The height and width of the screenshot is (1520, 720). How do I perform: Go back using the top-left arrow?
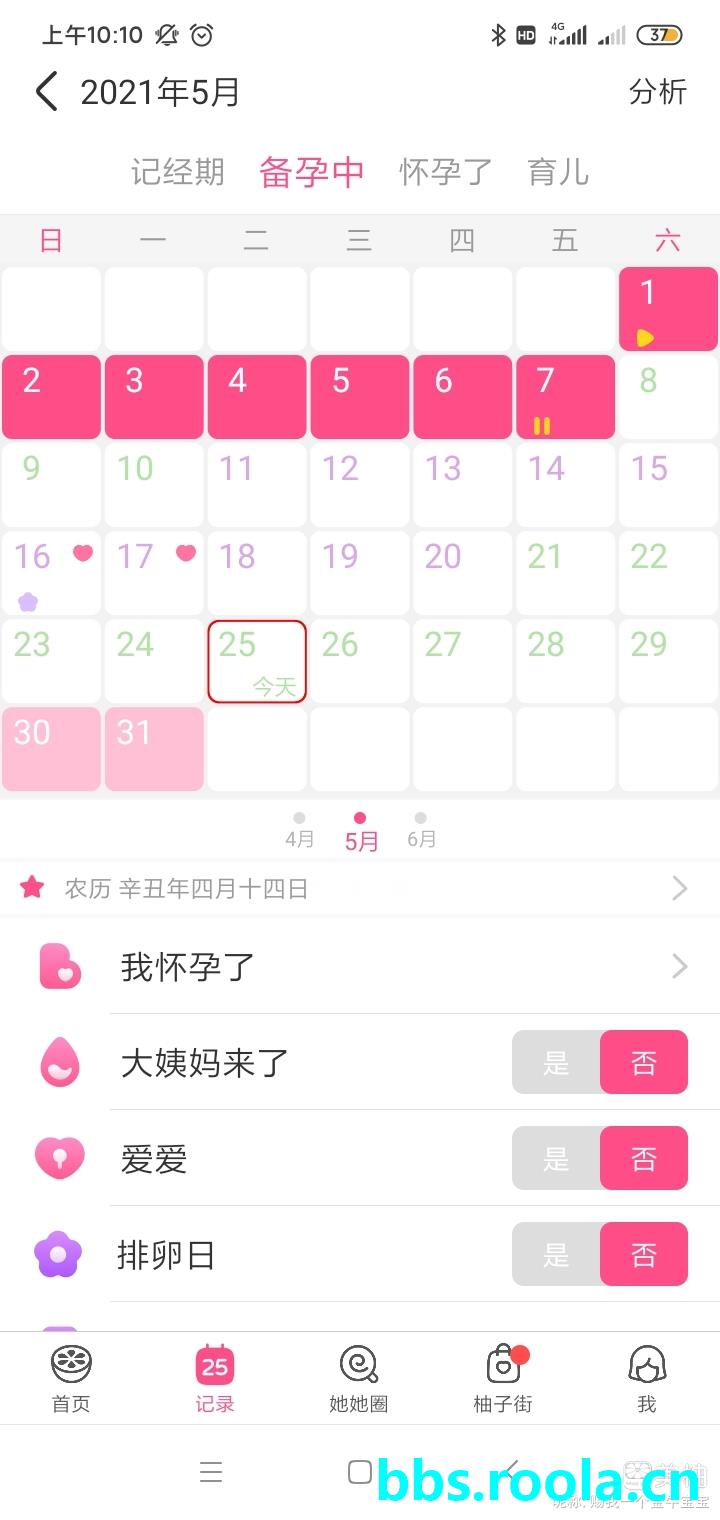[46, 91]
